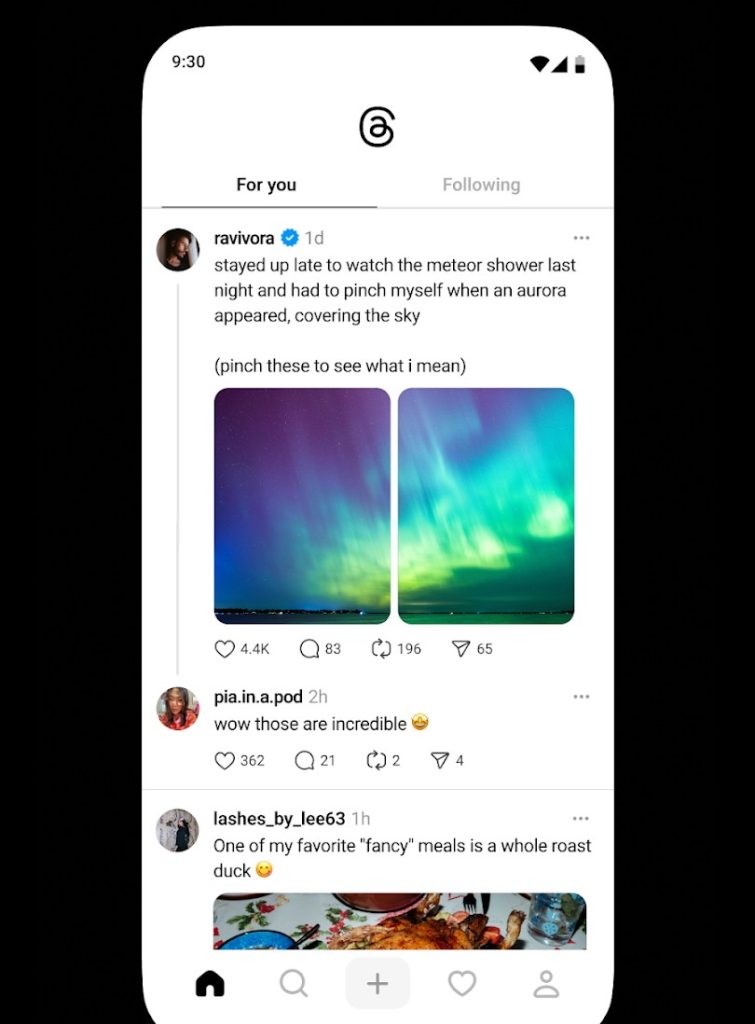Open the second aurora photo
The image size is (755, 1024).
tap(486, 506)
